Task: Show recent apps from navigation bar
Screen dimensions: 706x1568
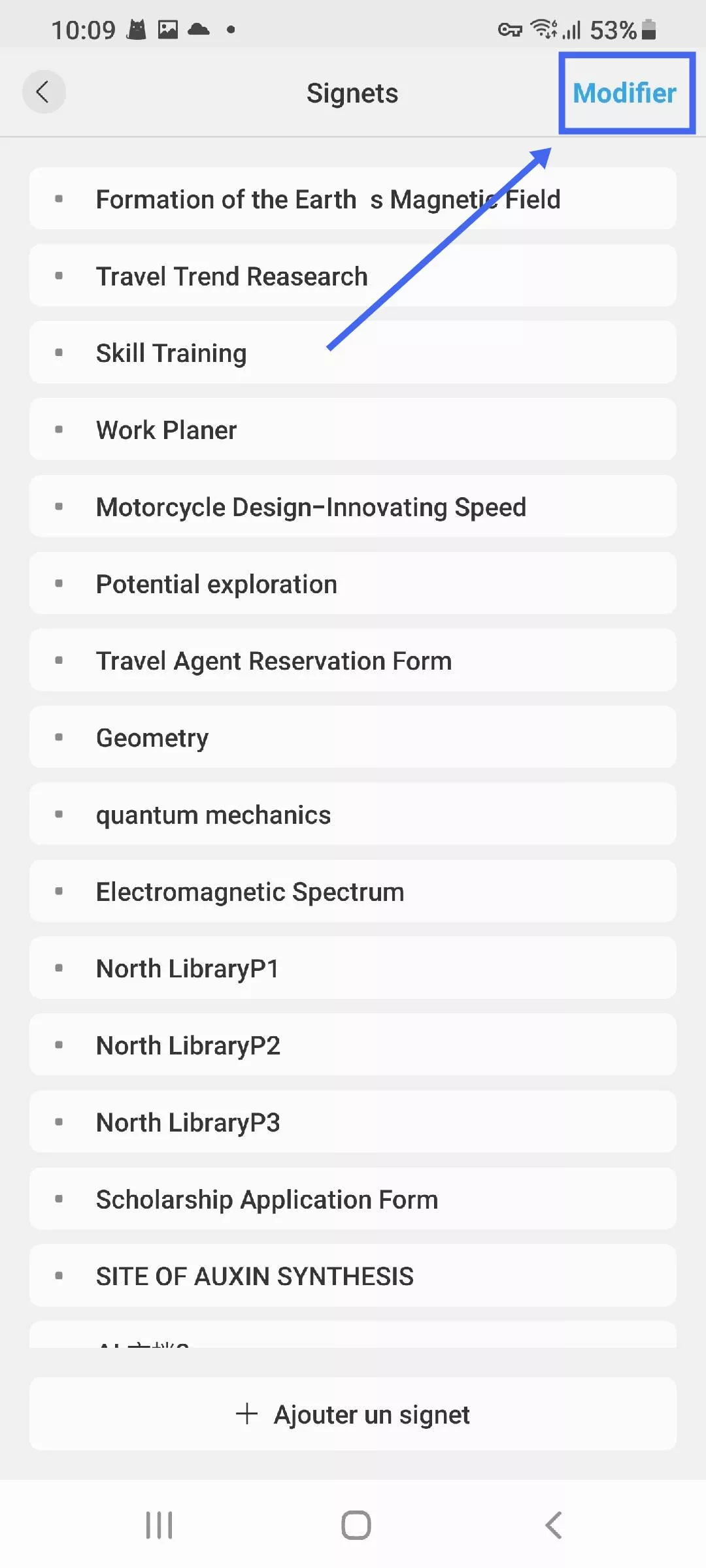Action: pyautogui.click(x=159, y=1526)
